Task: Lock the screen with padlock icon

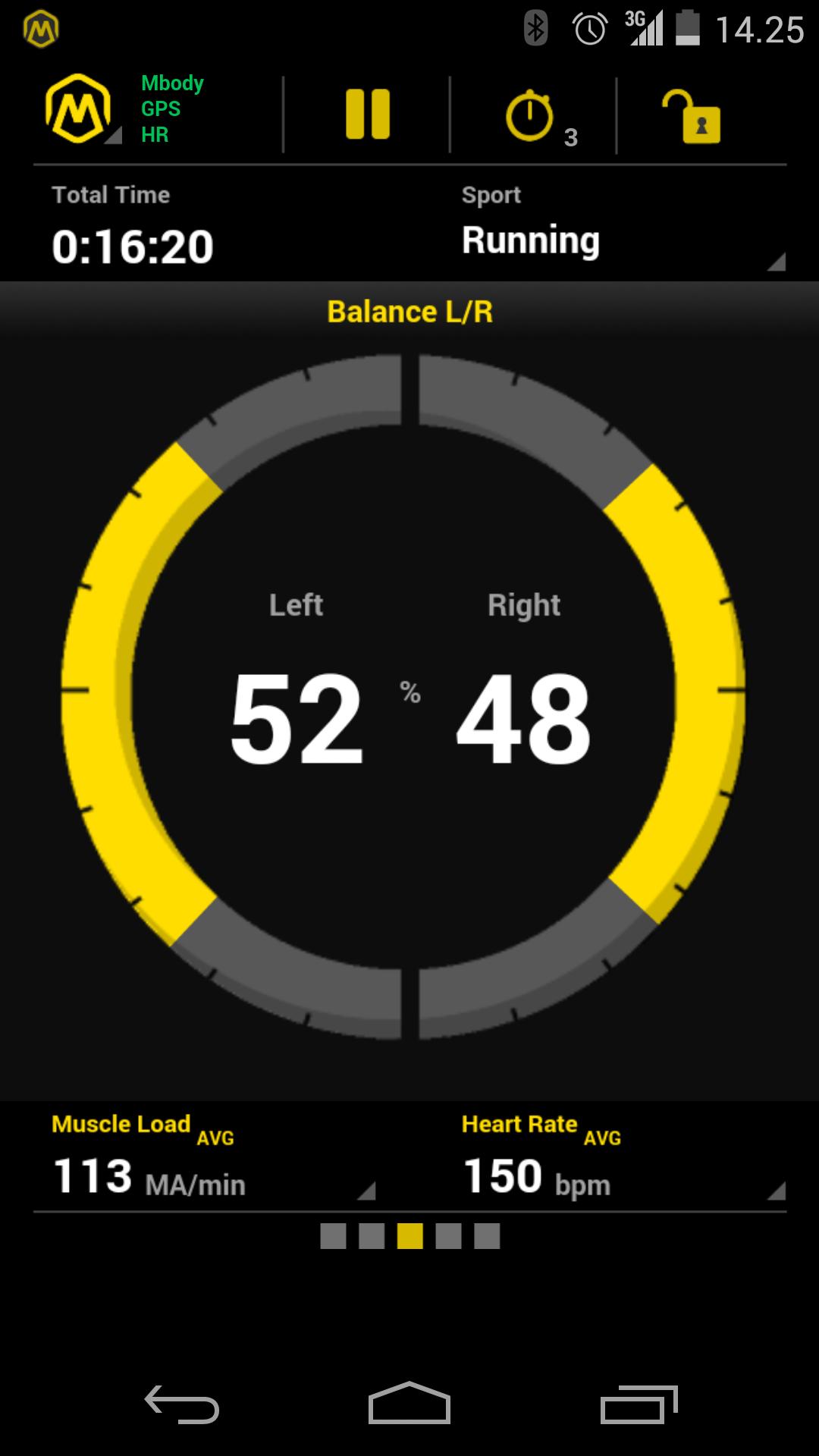Action: [691, 116]
